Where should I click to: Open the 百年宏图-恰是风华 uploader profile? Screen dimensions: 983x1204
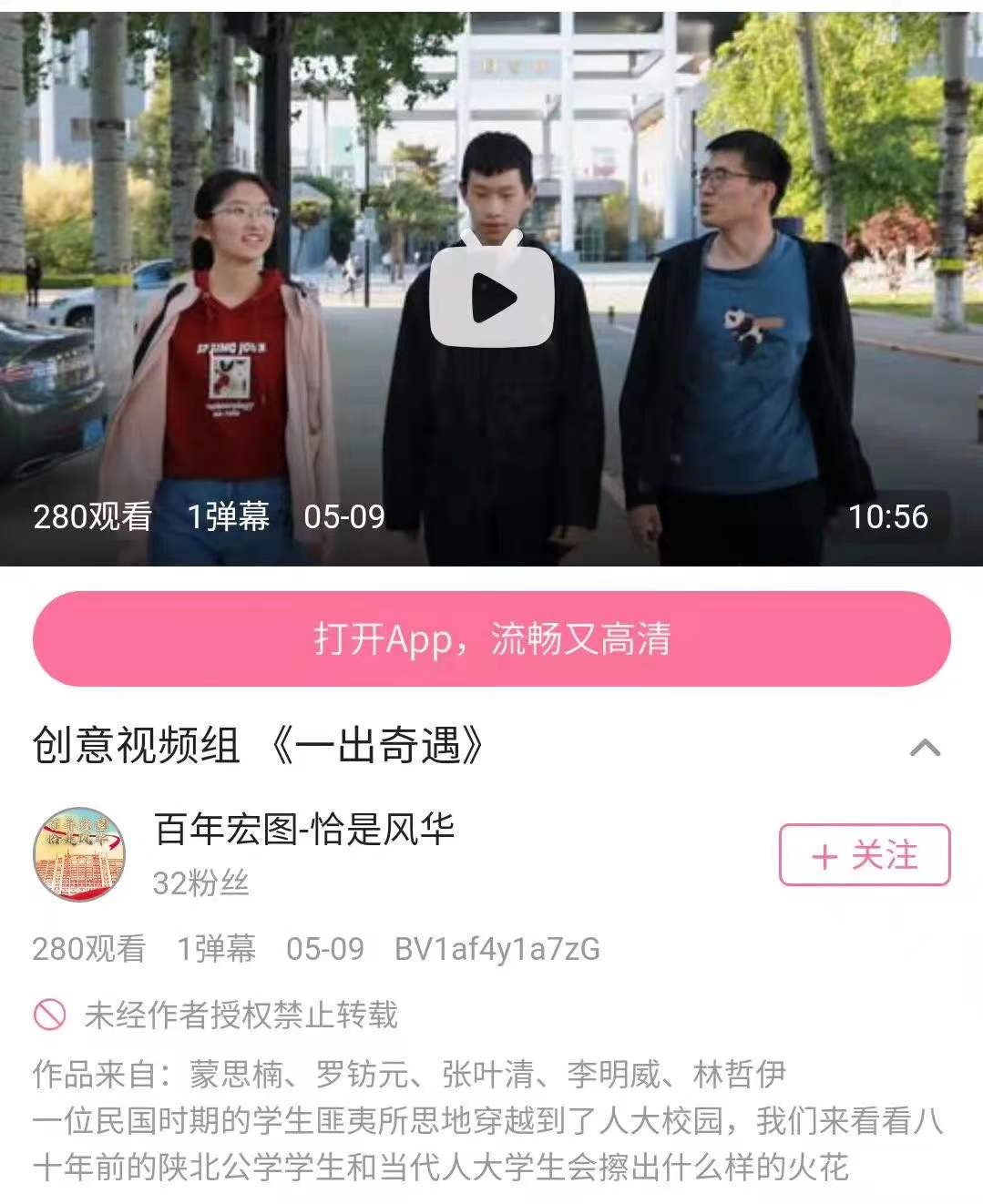[x=303, y=830]
